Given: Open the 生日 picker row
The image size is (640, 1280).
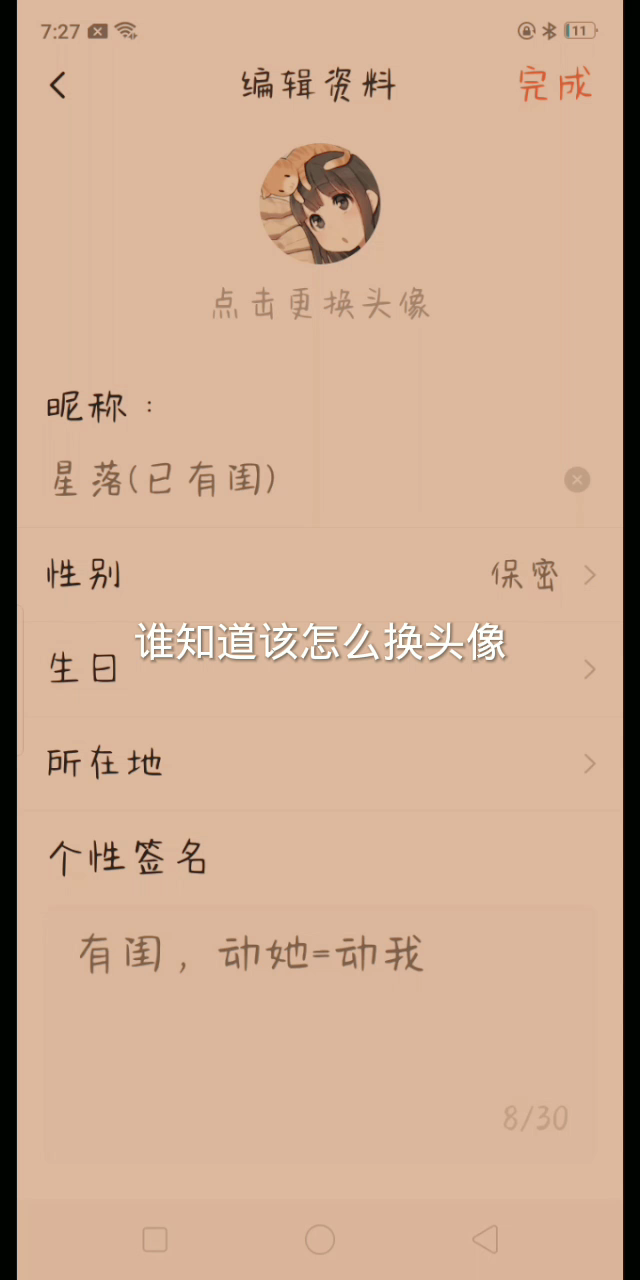Looking at the screenshot, I should point(320,669).
